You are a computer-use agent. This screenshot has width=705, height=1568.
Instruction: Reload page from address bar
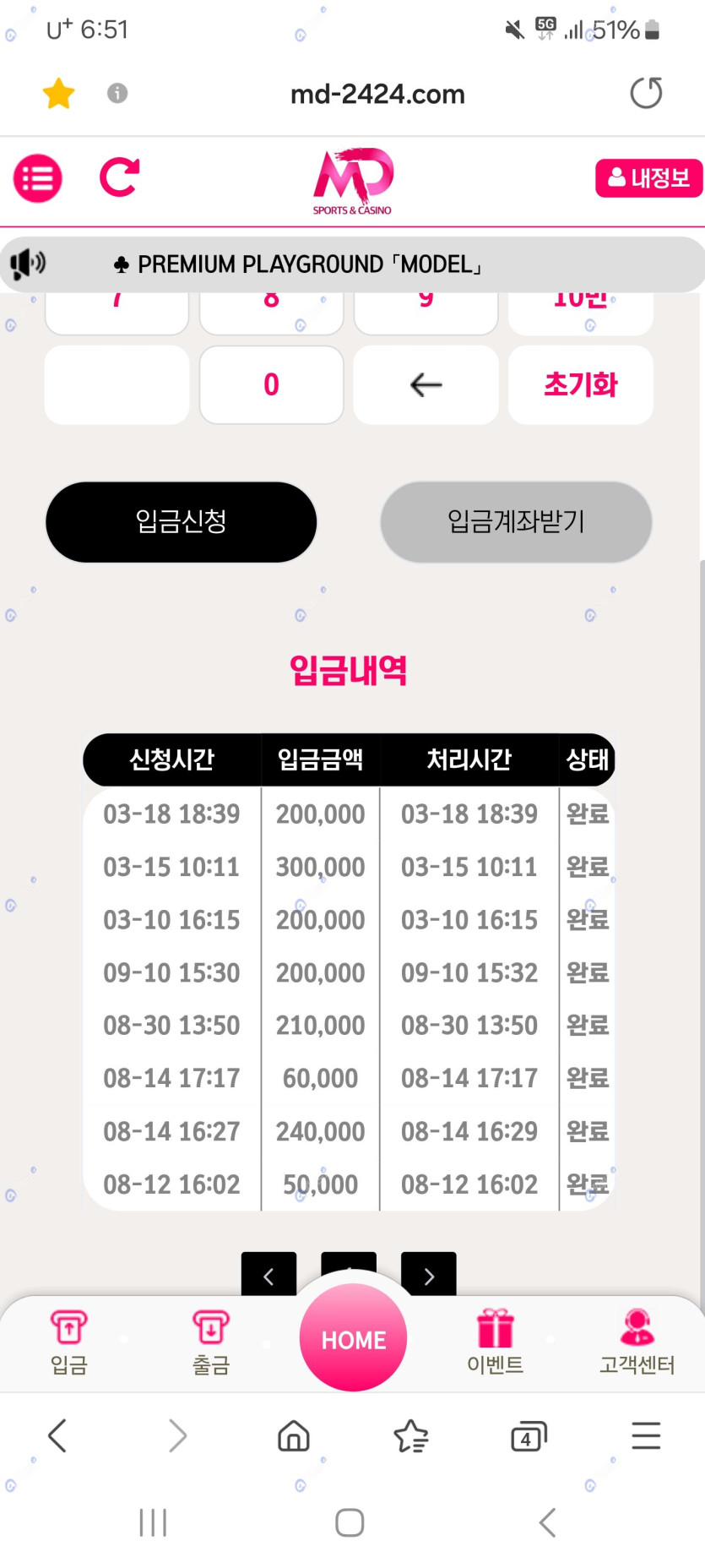tap(646, 93)
